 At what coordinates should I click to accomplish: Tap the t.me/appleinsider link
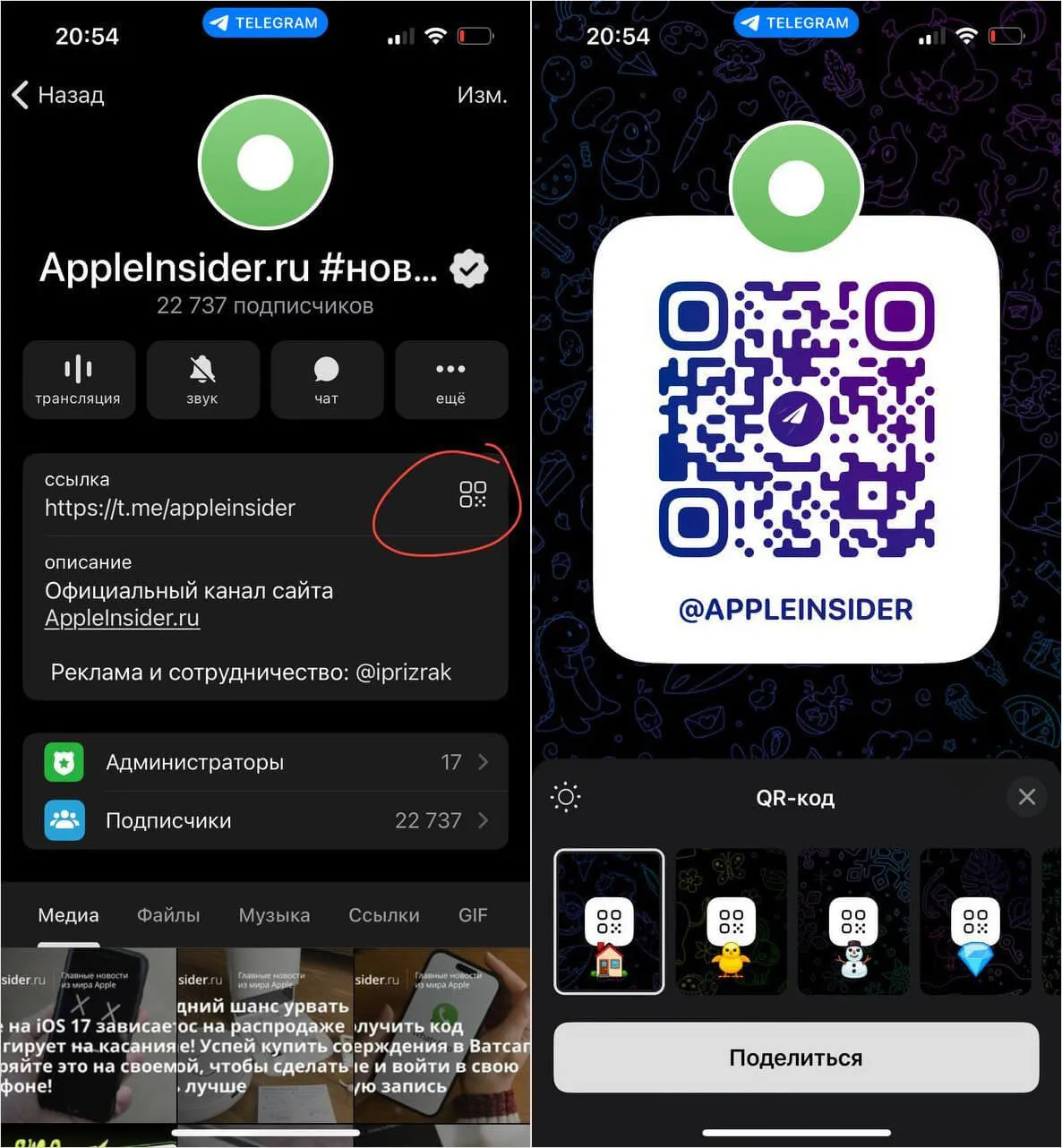(170, 508)
